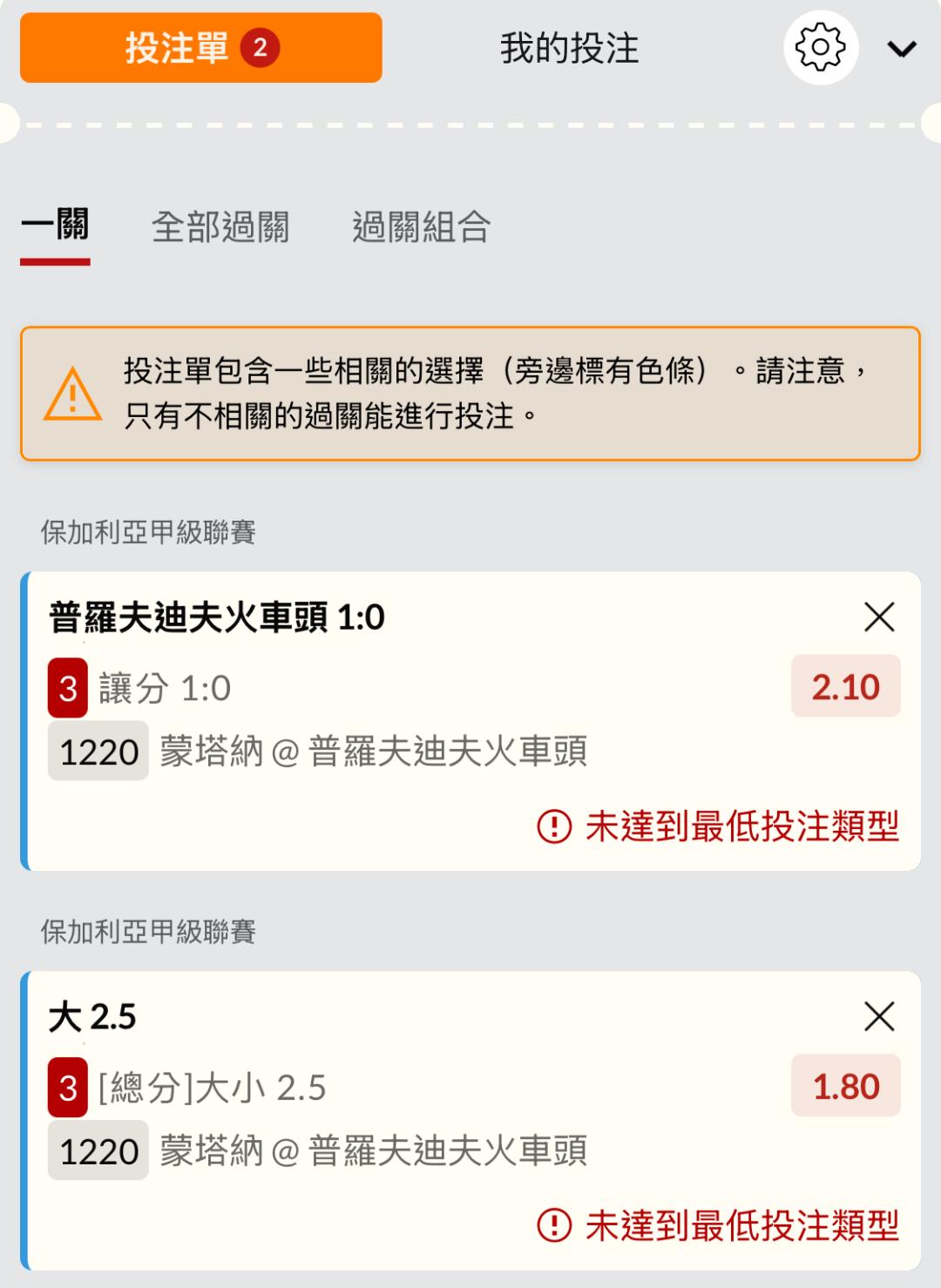This screenshot has height=1288, width=941.
Task: Select the 投注單 tab
Action: click(201, 48)
